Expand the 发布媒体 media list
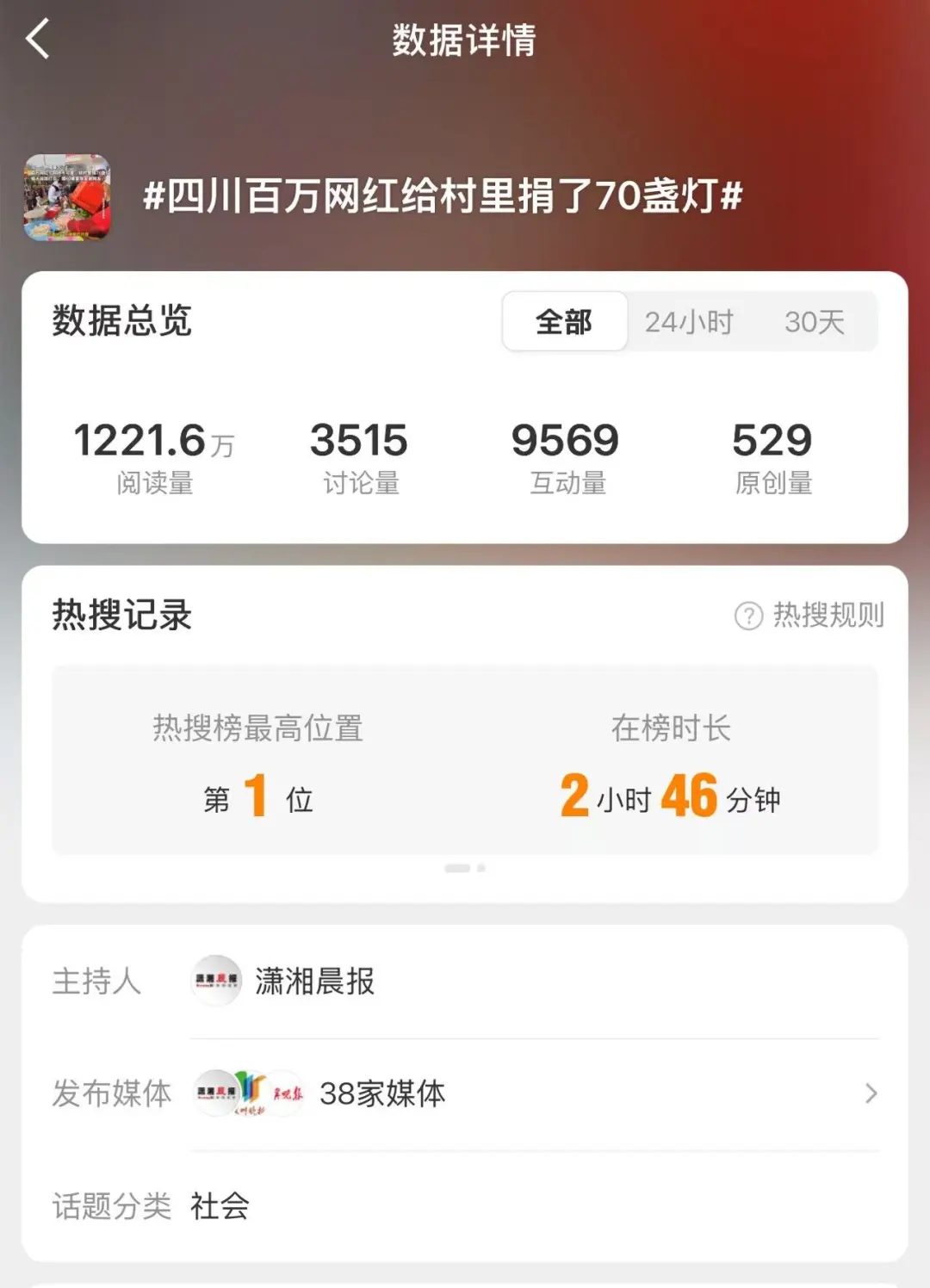The height and width of the screenshot is (1288, 930). point(382,1094)
